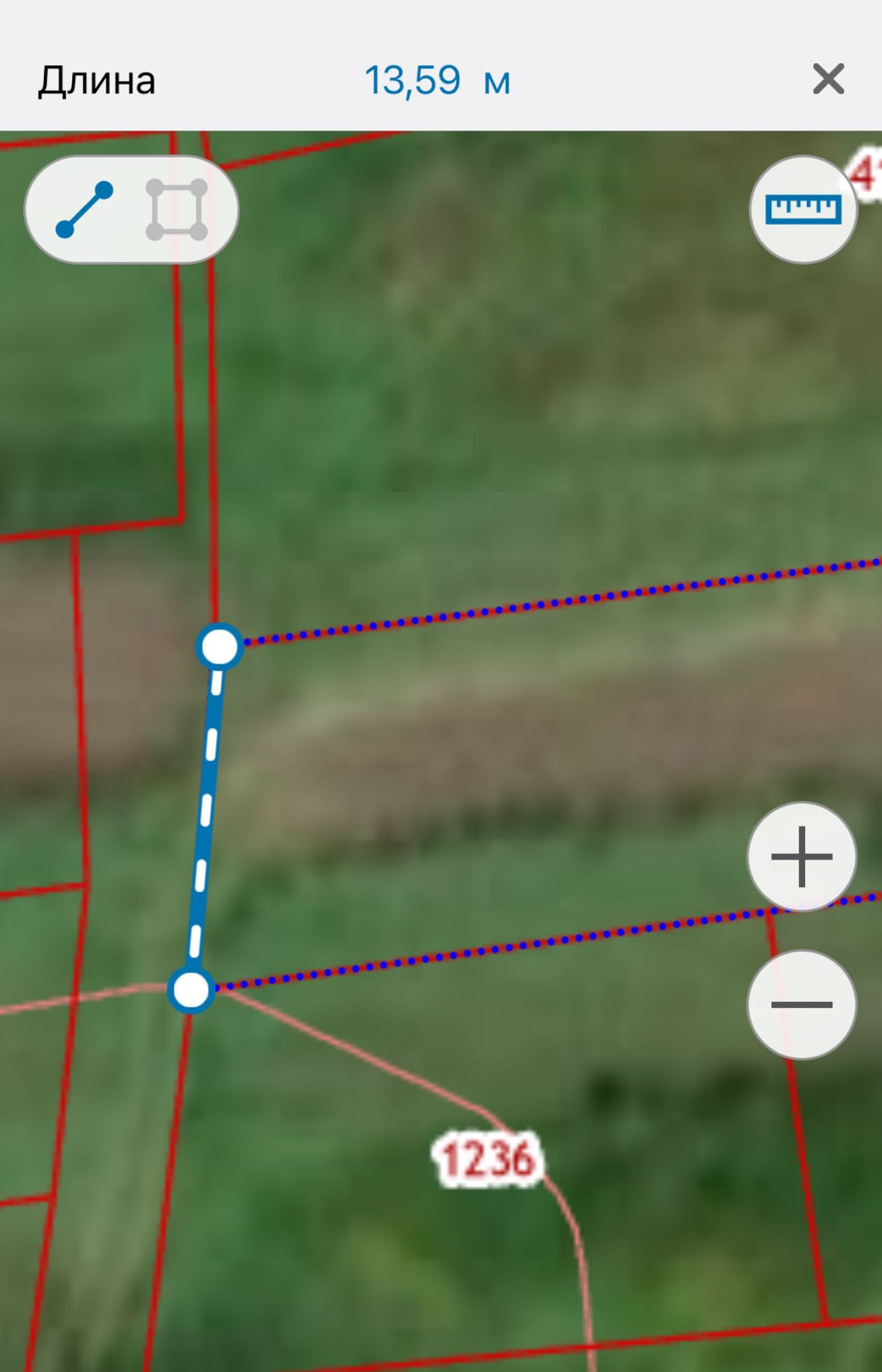Zoom out of the map
882x1372 pixels.
click(801, 1004)
